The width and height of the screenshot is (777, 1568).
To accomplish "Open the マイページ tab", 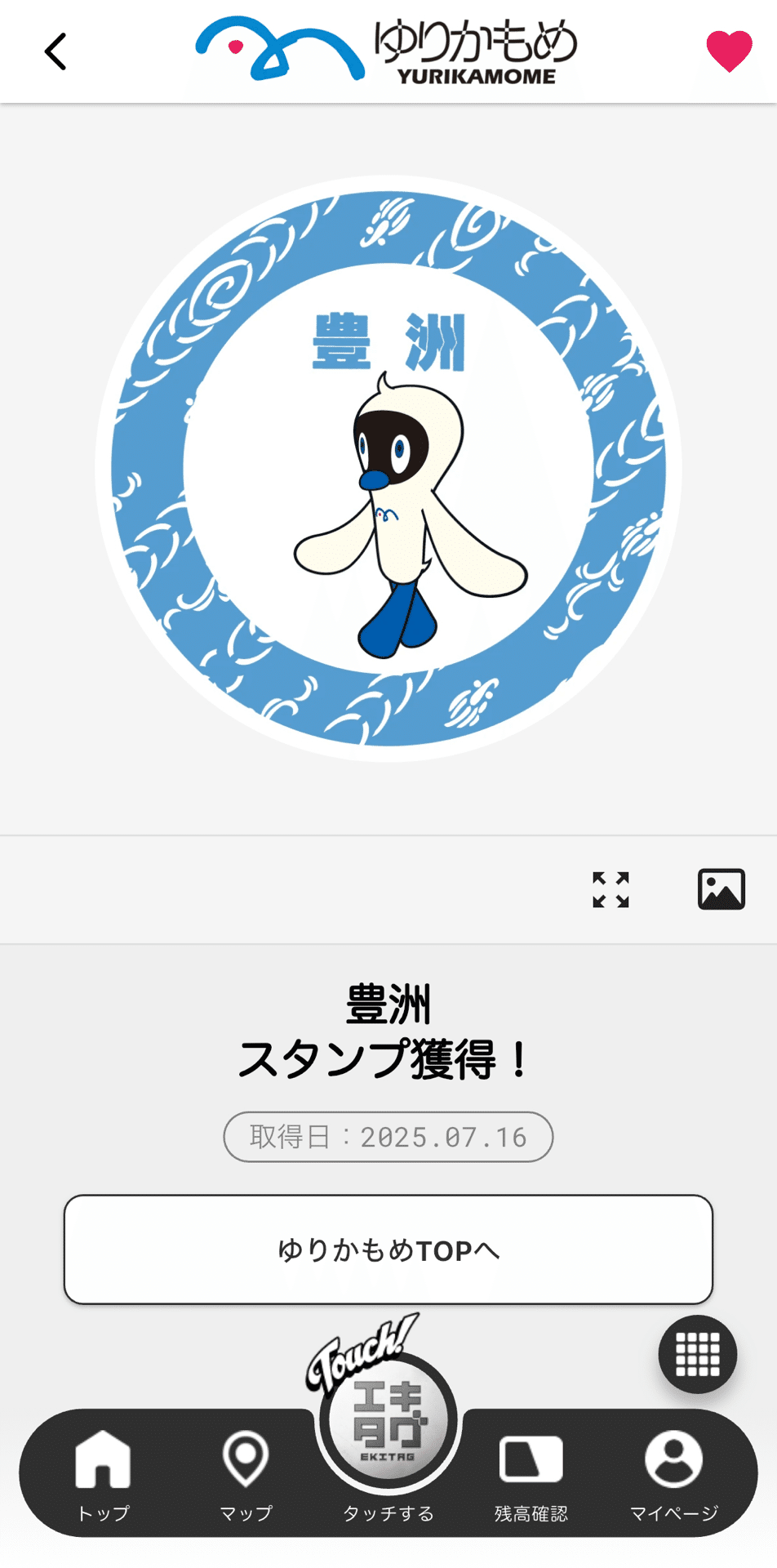I will tap(674, 1474).
